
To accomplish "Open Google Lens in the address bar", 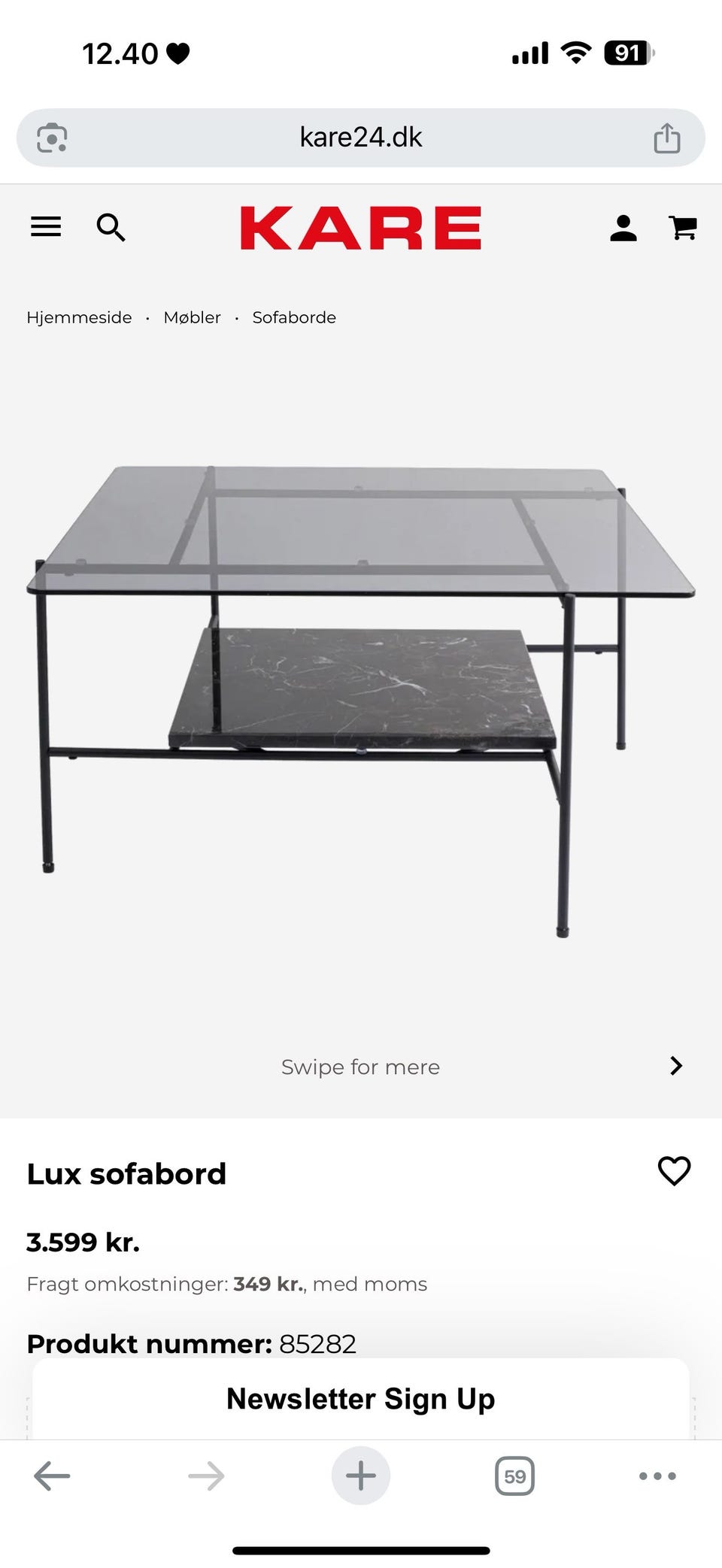I will [x=52, y=138].
